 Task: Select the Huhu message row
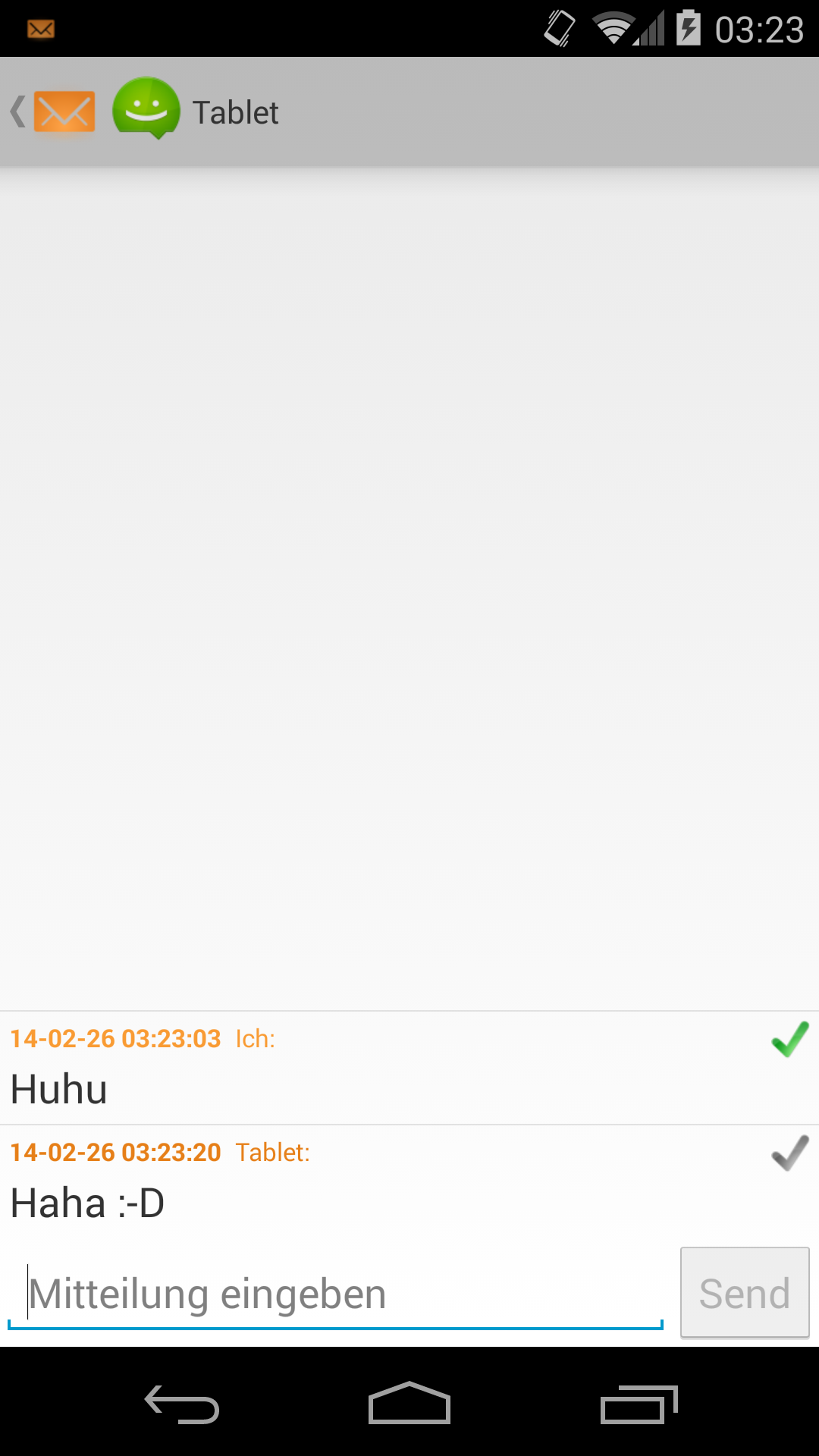pos(409,1068)
